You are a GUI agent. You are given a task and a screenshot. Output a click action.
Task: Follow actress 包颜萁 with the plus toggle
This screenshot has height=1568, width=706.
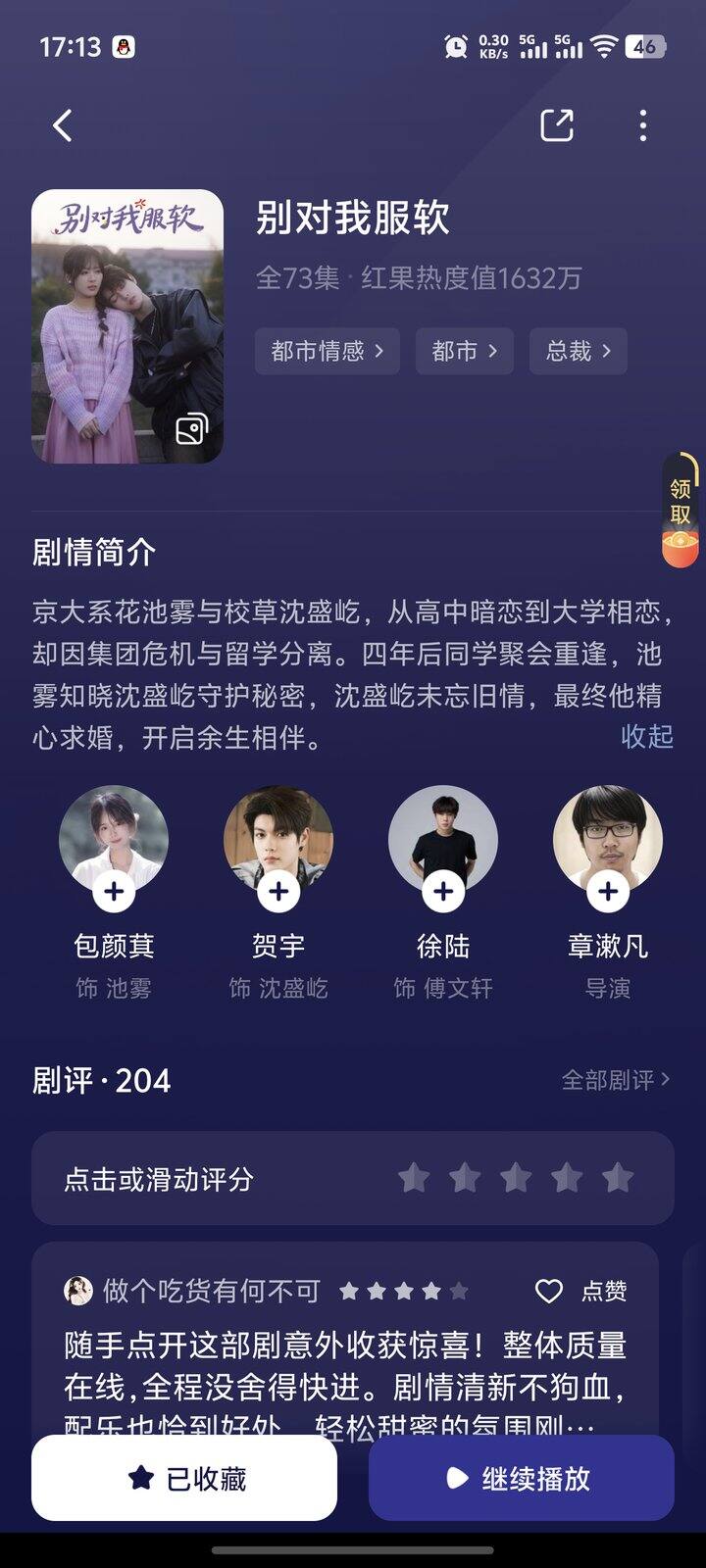click(114, 892)
